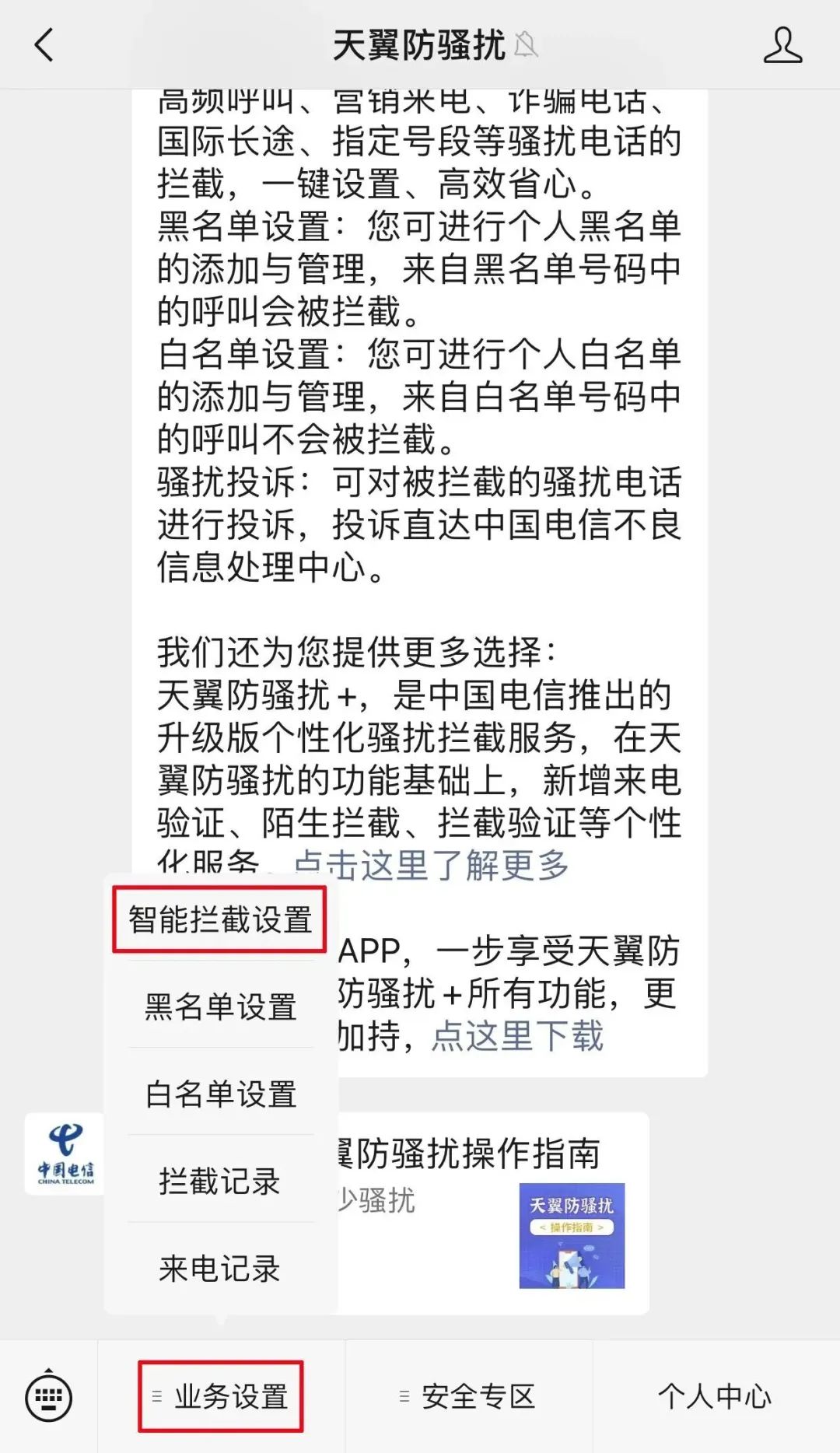Select 智能拦截设置 from the popup menu
Image resolution: width=840 pixels, height=1453 pixels.
220,919
